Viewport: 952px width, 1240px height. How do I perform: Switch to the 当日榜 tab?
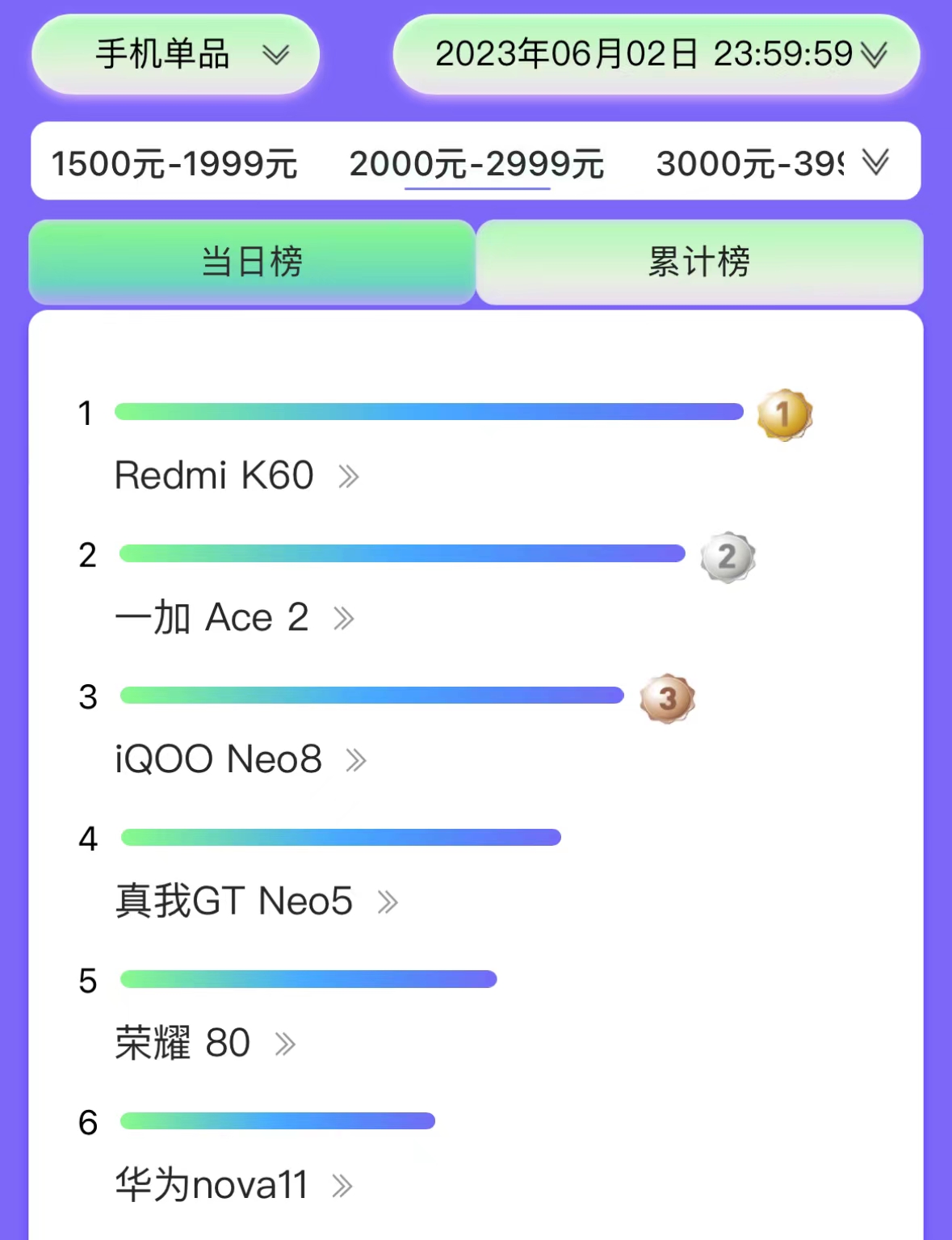(x=252, y=261)
